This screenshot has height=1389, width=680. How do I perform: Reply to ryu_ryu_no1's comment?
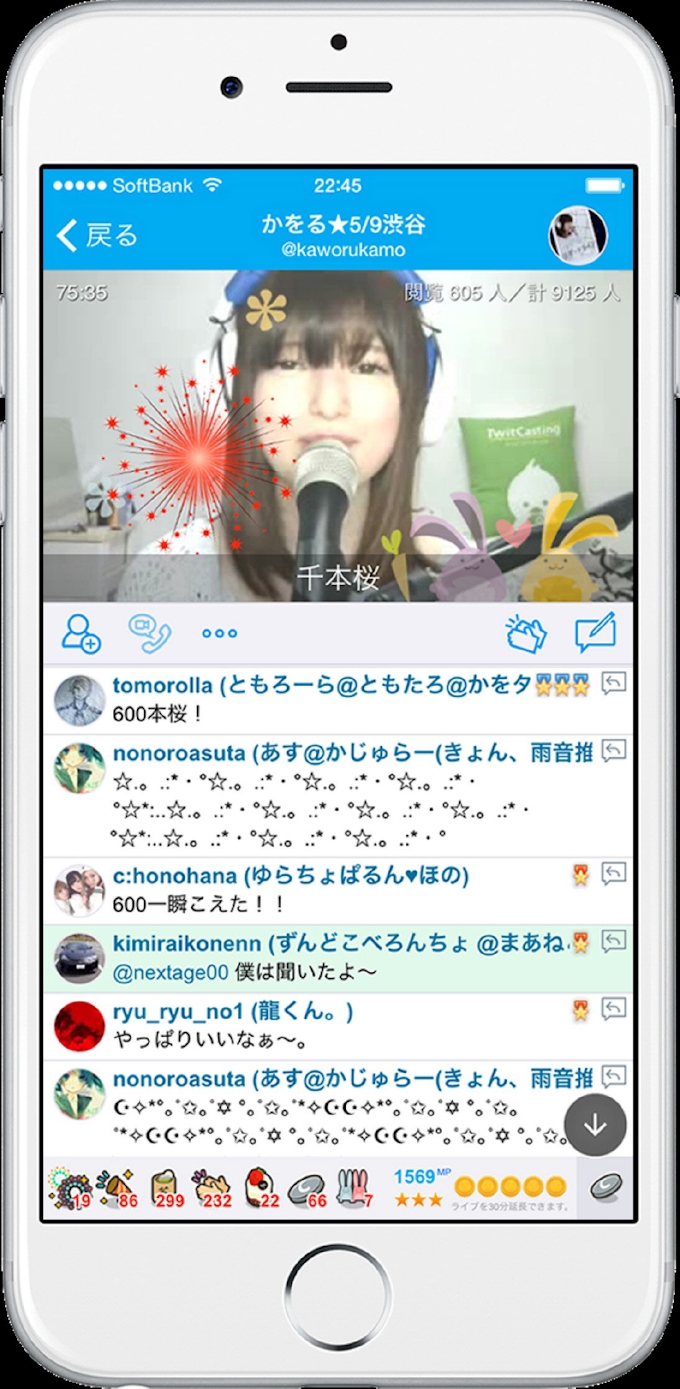614,1009
